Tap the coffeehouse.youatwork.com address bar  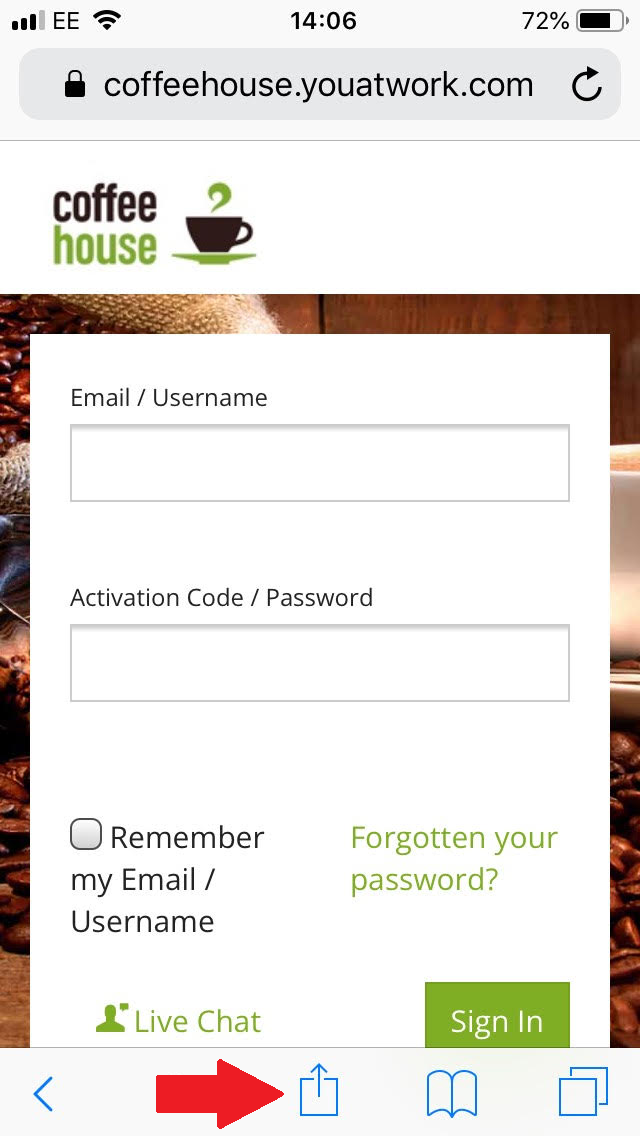click(x=320, y=85)
